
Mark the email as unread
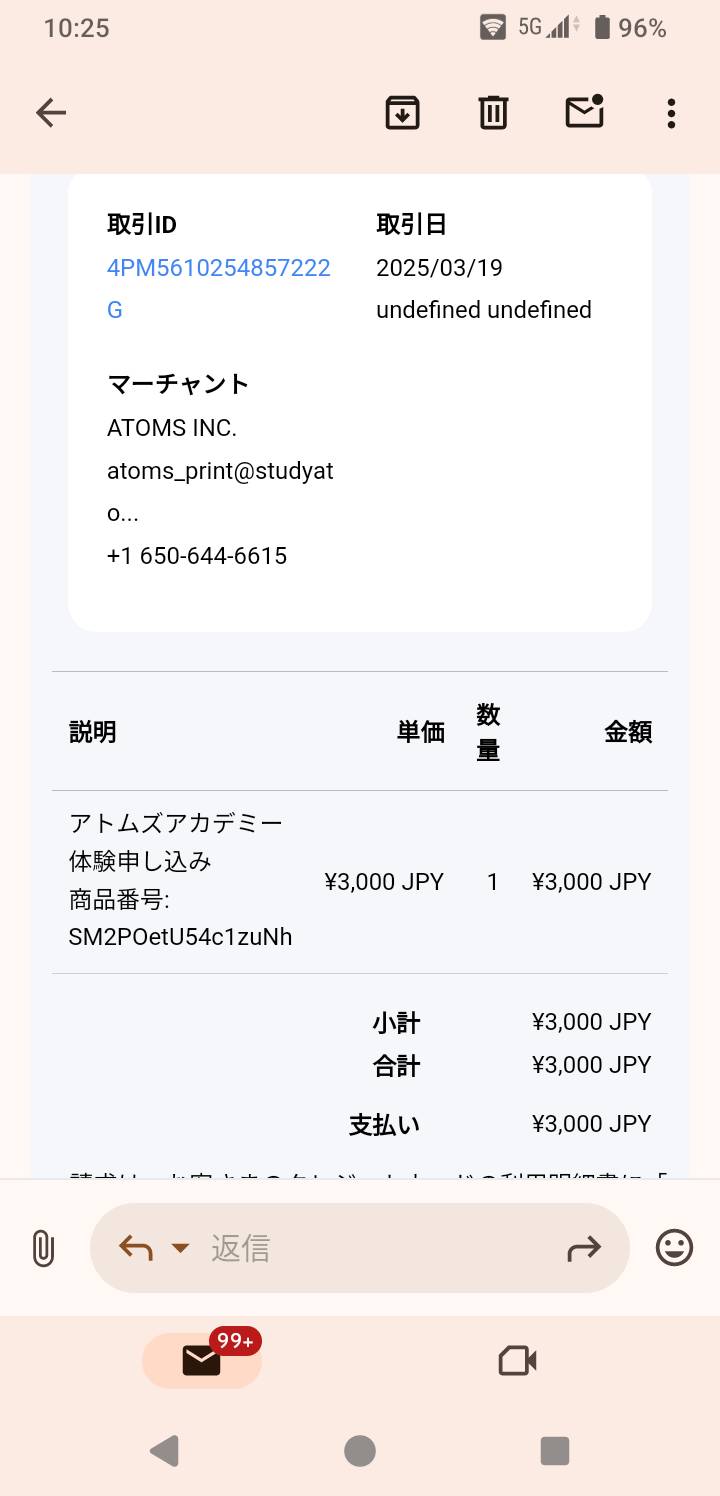pyautogui.click(x=585, y=112)
